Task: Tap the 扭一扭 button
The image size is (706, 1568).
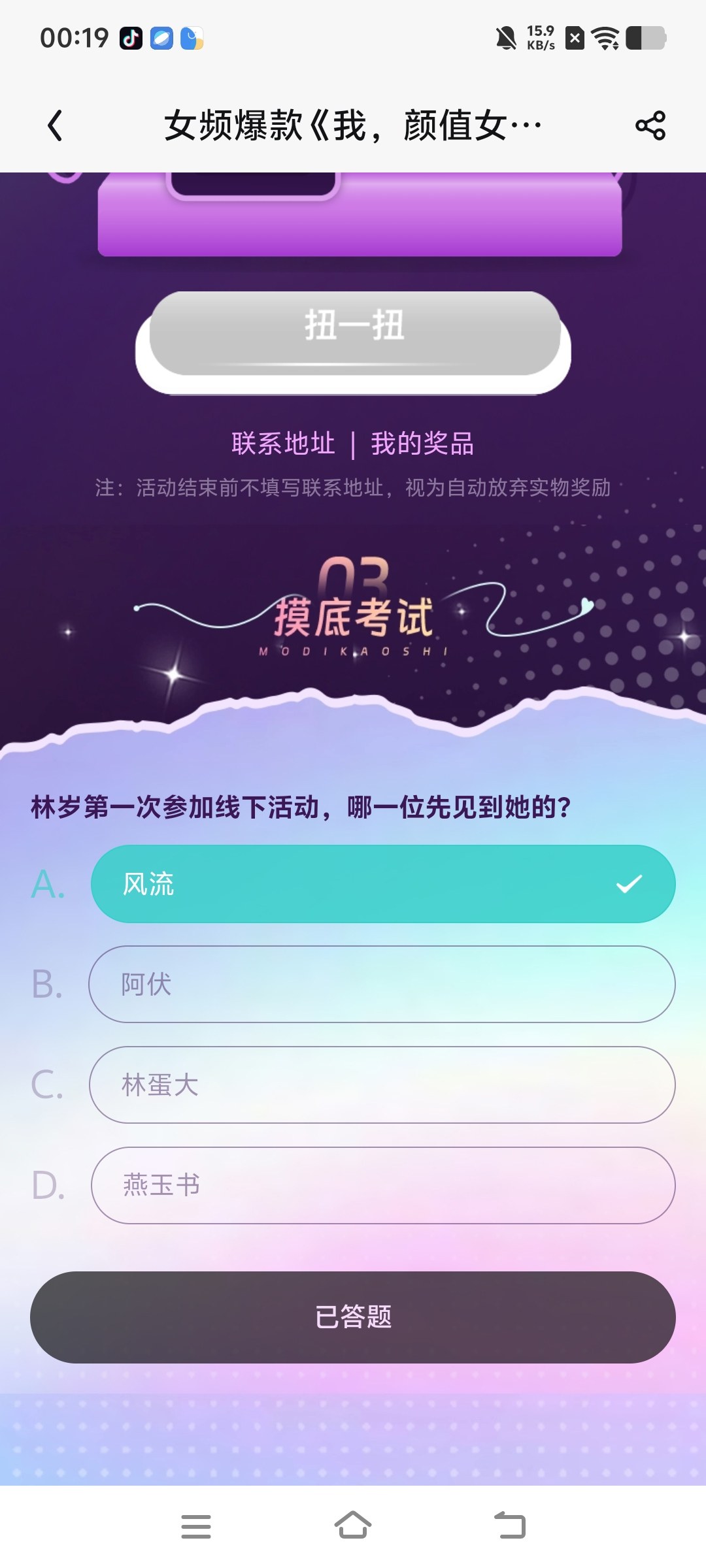Action: (354, 333)
